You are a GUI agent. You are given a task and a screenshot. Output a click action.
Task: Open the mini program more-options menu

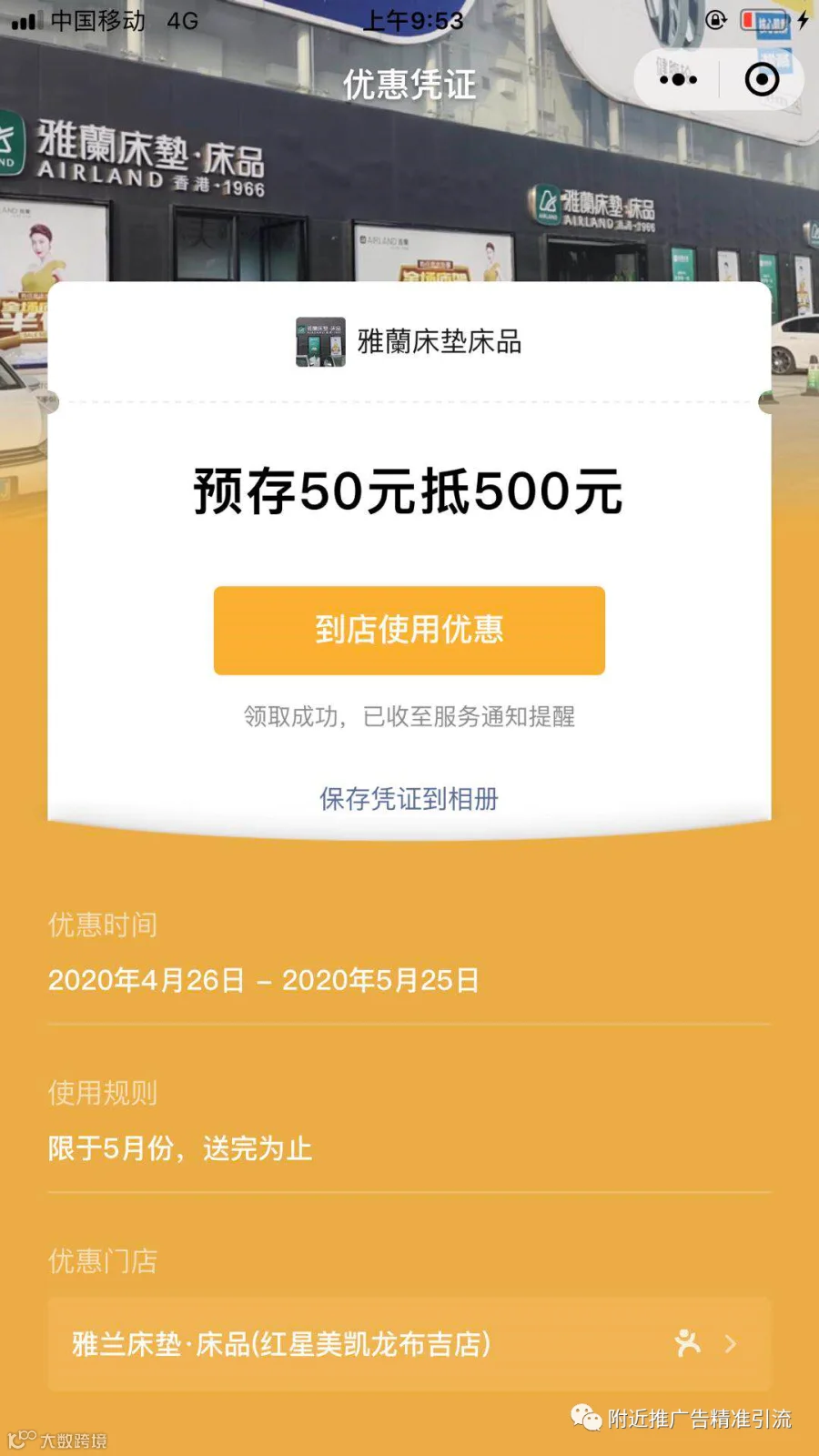click(678, 80)
